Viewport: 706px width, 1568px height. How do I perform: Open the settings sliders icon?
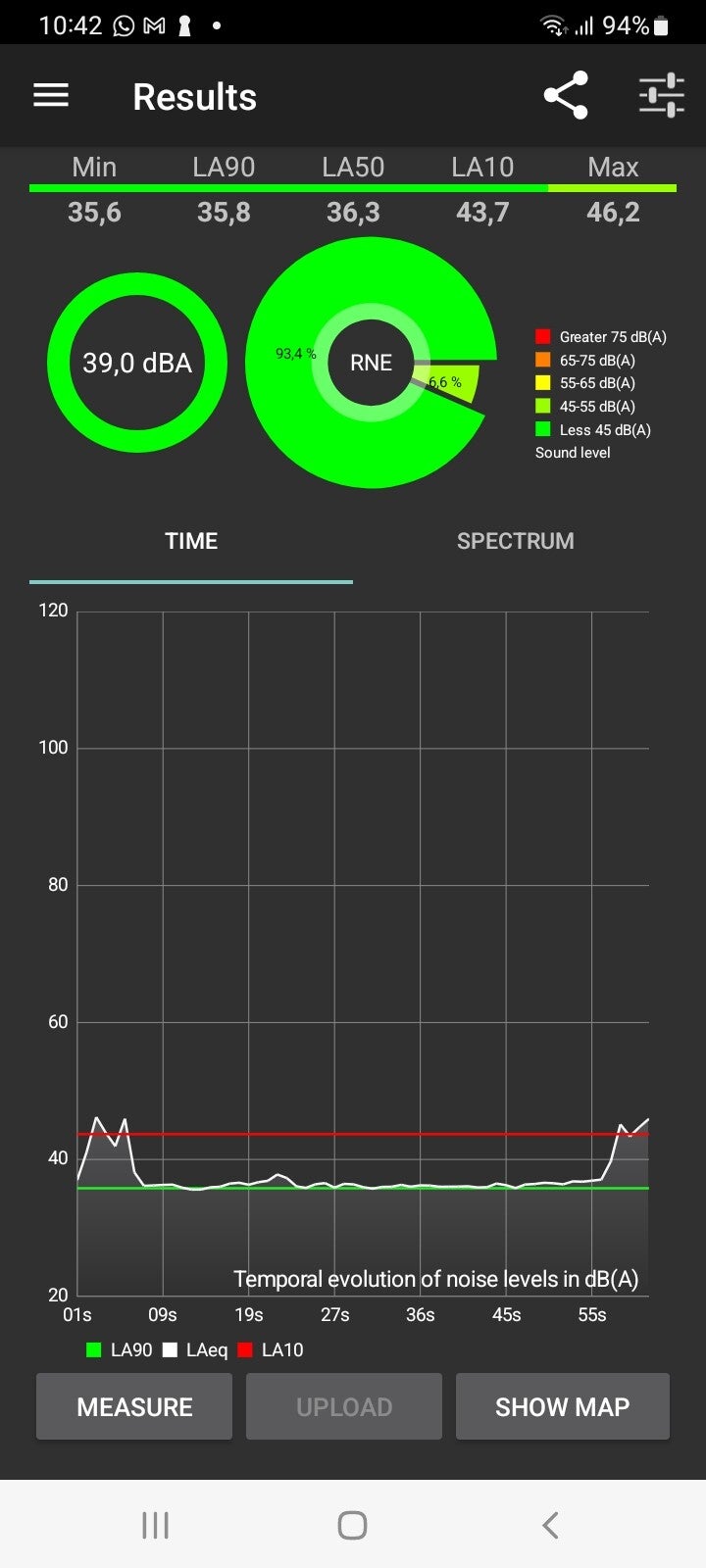pos(661,95)
